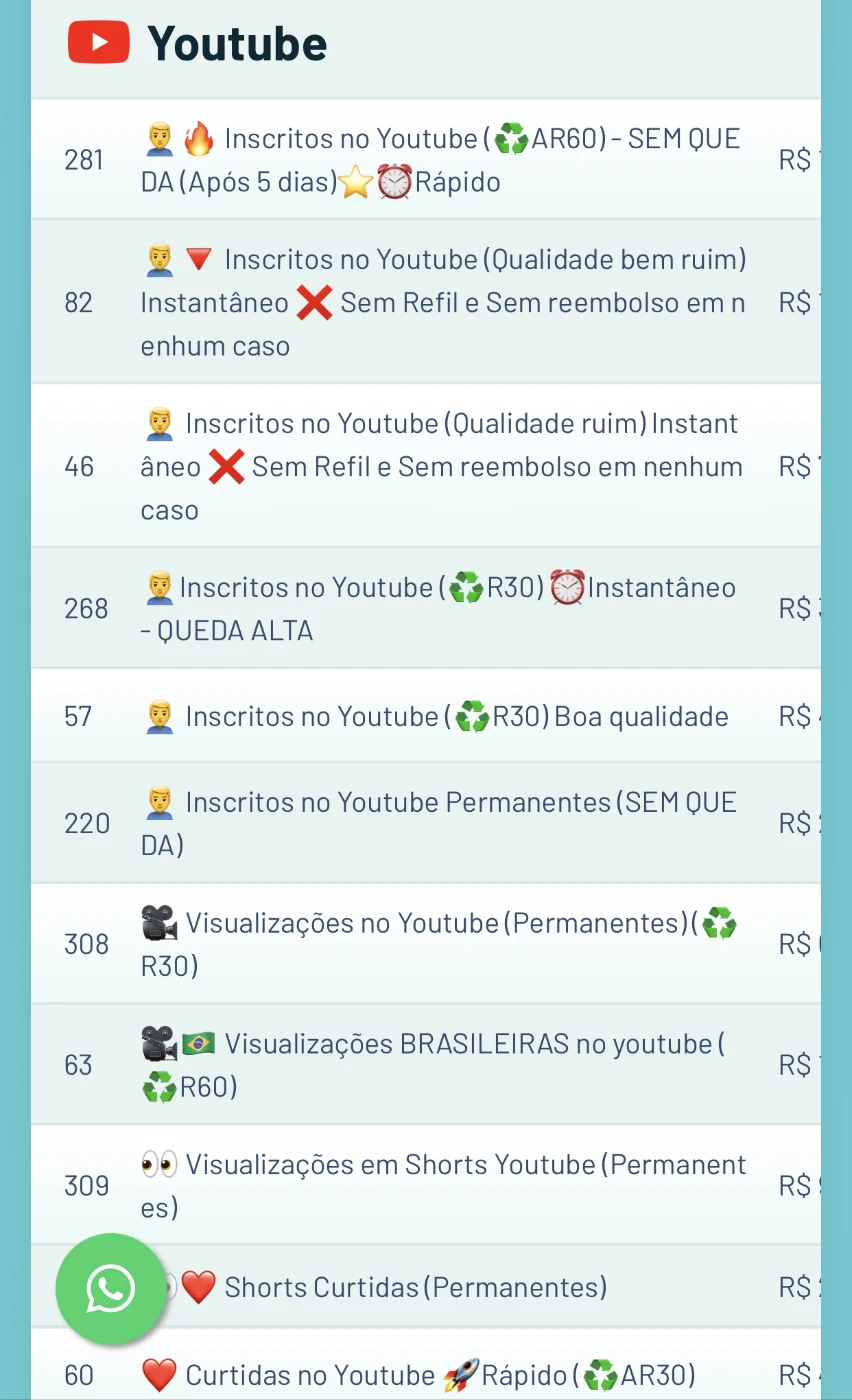
Task: Open the WhatsApp chat floating button
Action: (x=110, y=1288)
